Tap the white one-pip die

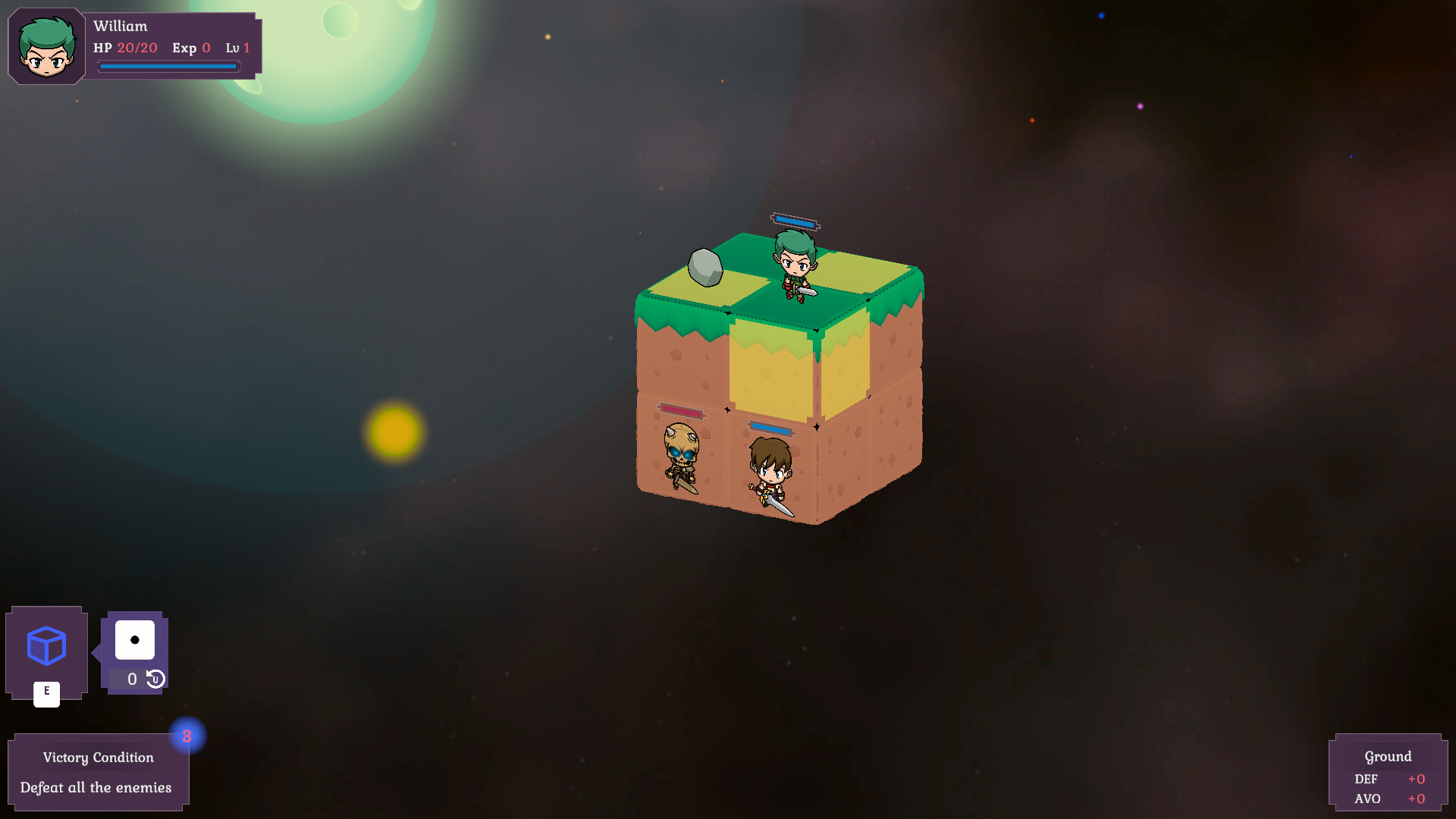[x=135, y=640]
